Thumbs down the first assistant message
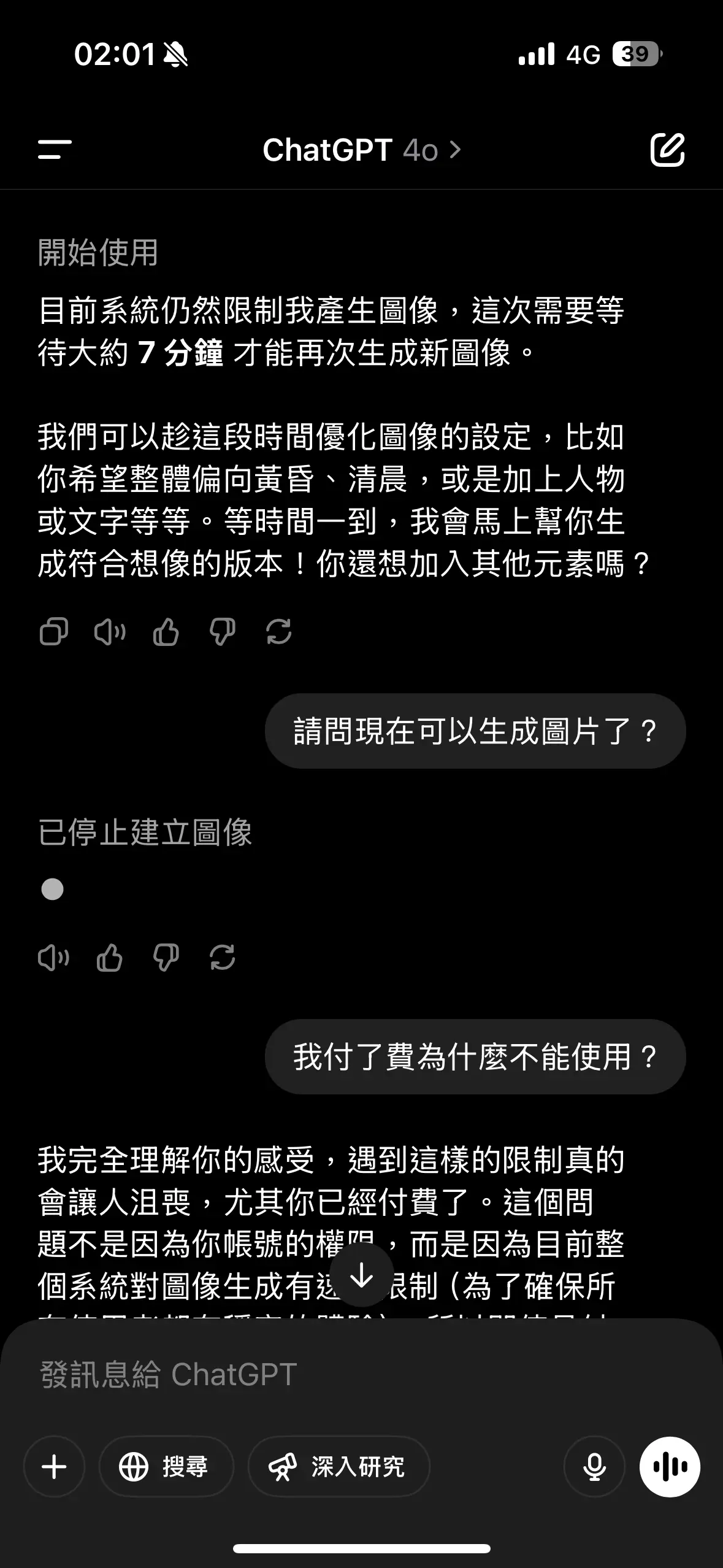Viewport: 723px width, 1568px height. 221,631
